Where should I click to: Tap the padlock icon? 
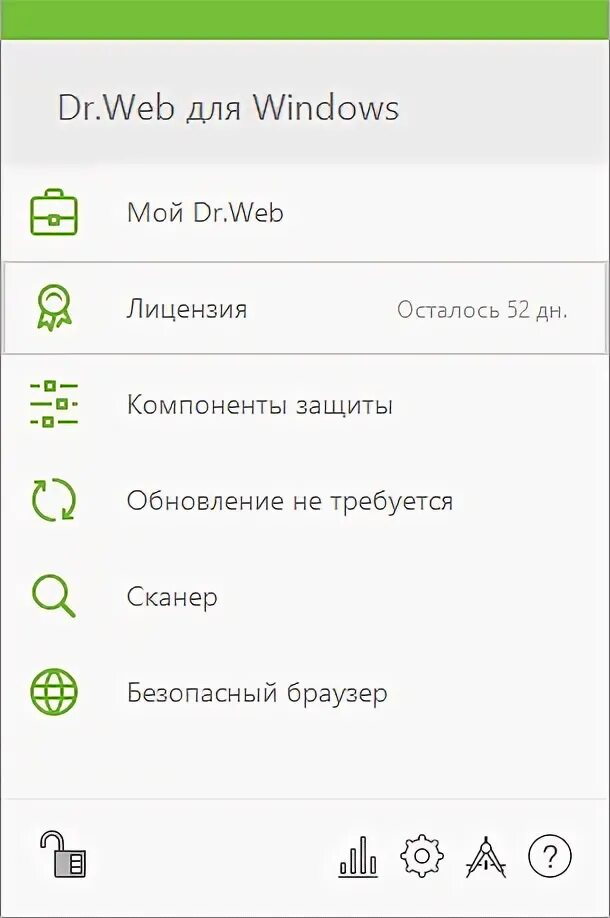pos(63,855)
